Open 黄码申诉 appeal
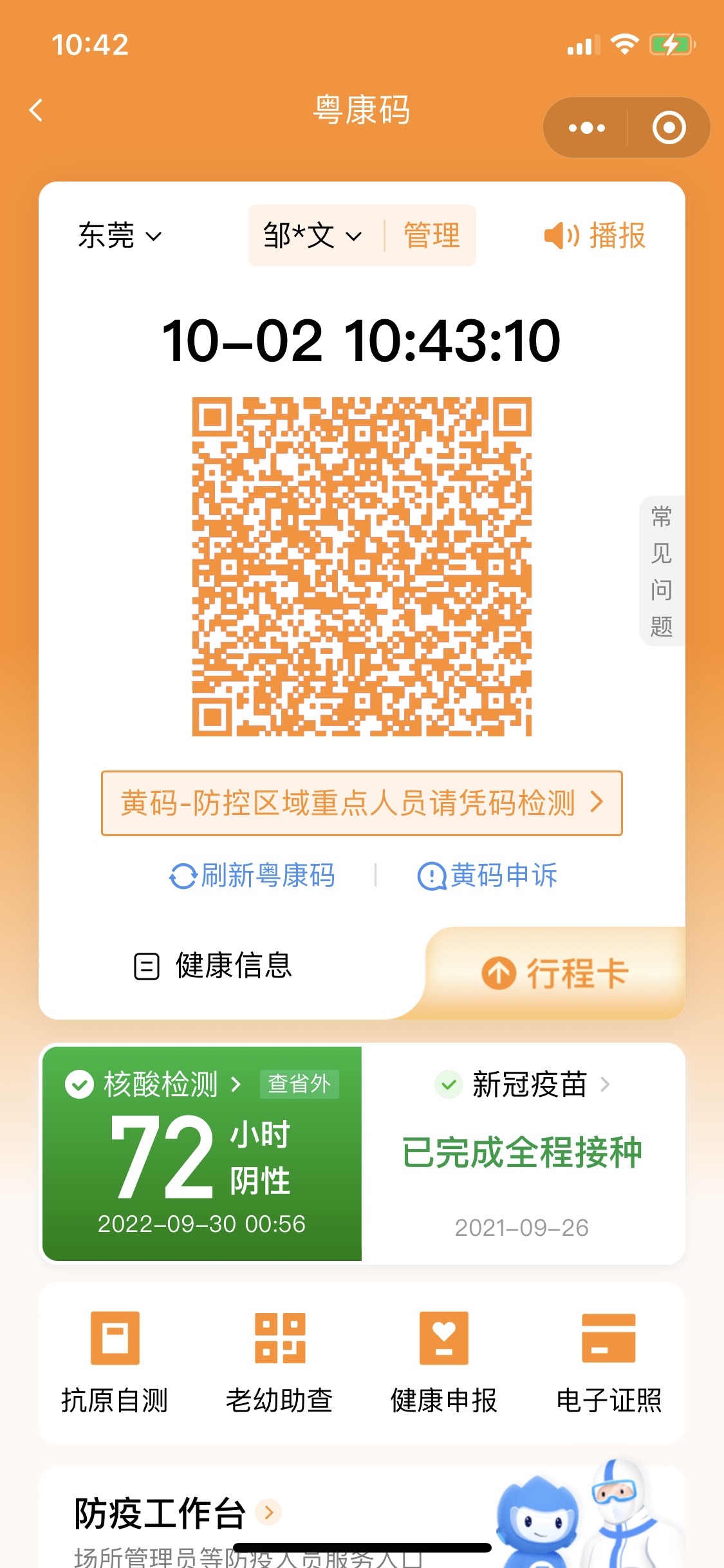Screen dimensions: 724x1568 487,875
